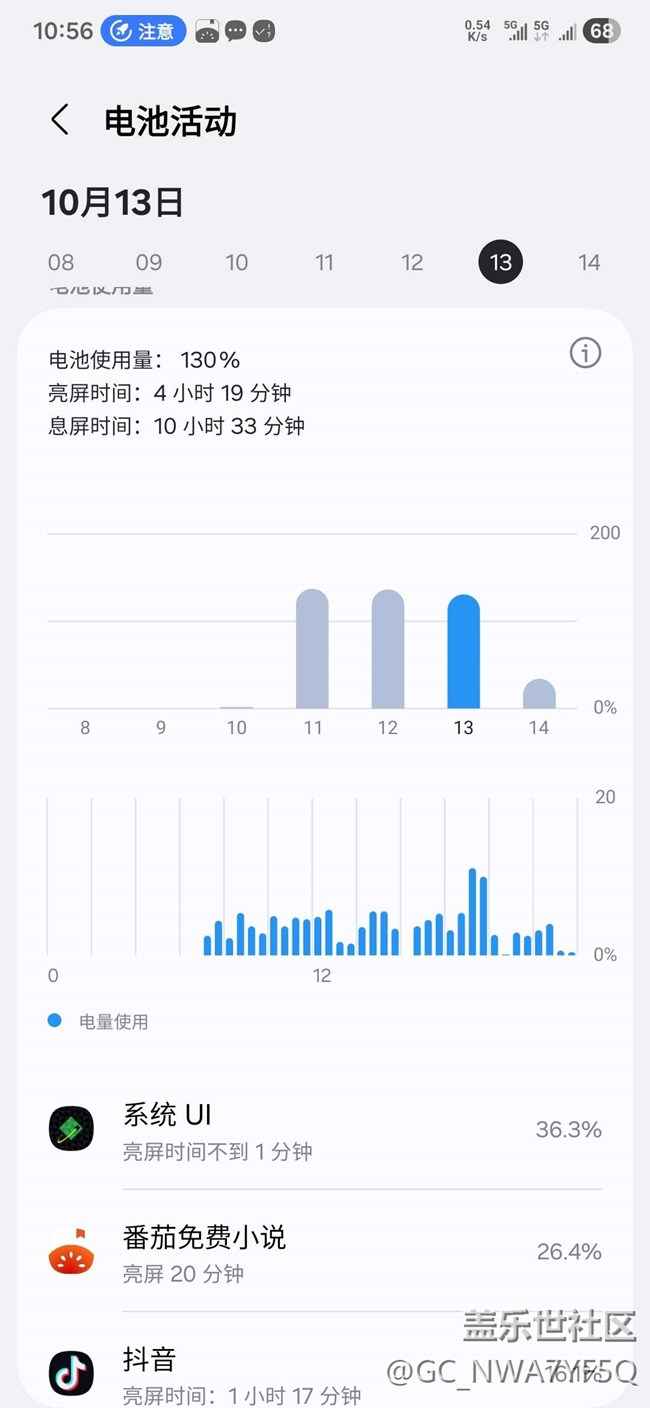Select date 12 in the date strip

[x=412, y=262]
